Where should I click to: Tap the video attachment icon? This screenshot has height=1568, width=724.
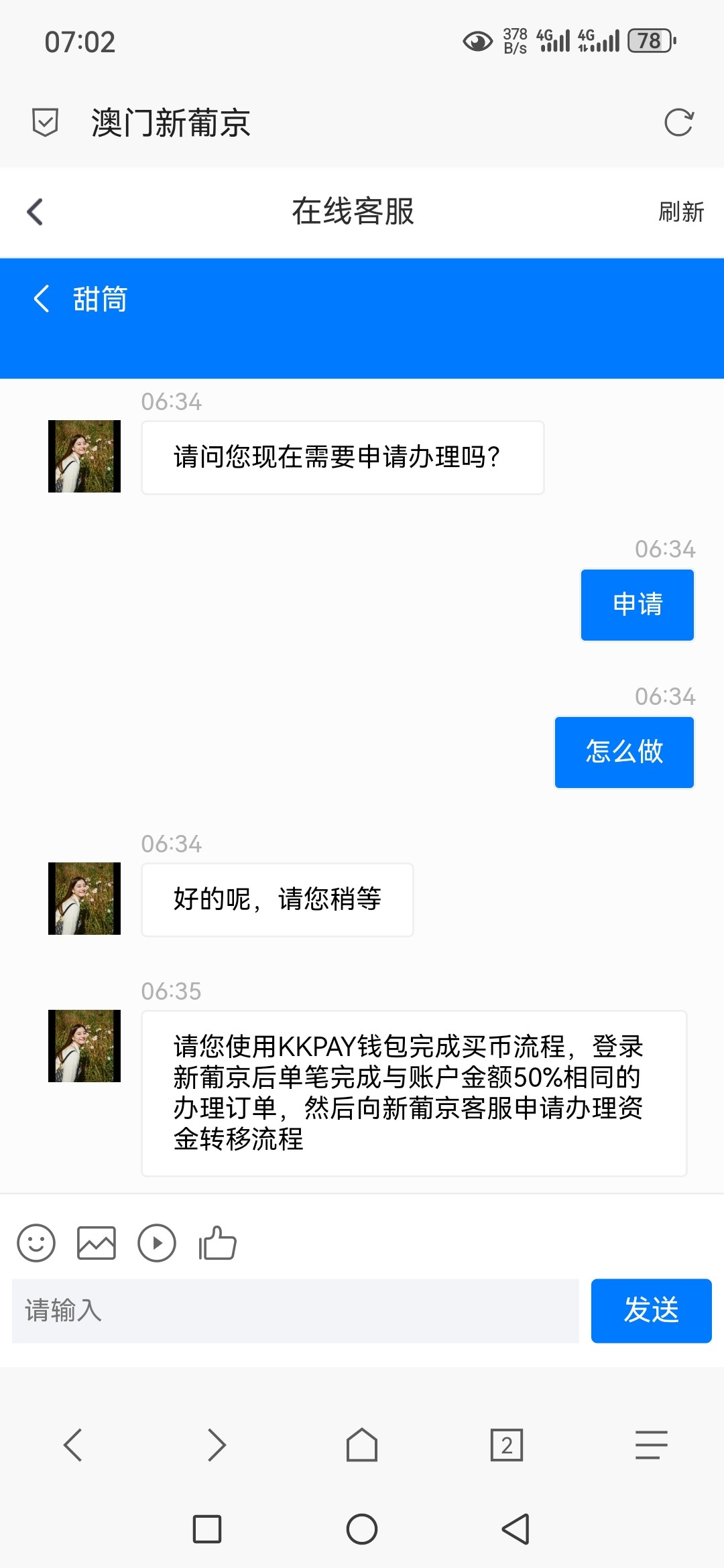click(158, 1243)
